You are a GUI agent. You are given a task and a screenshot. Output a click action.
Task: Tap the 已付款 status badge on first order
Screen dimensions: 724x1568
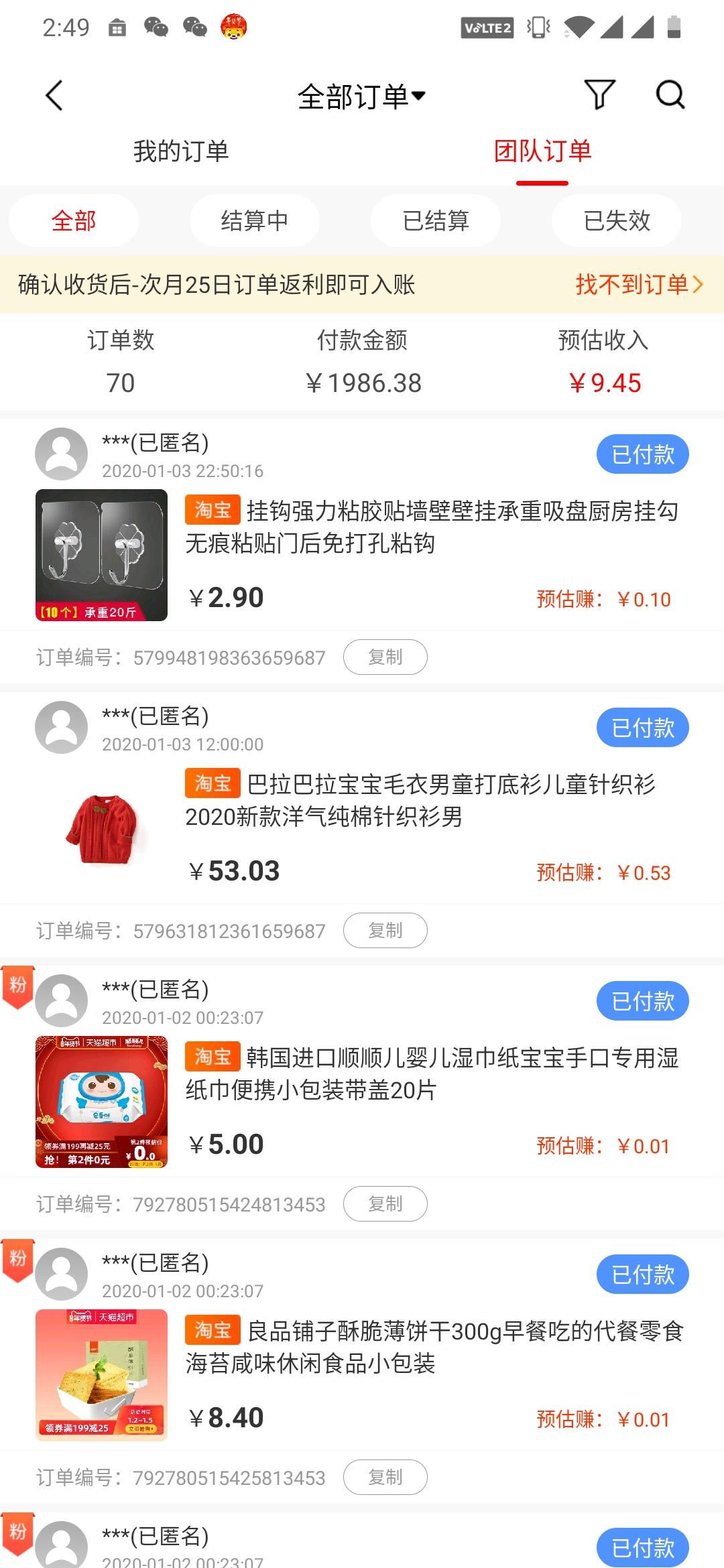point(642,454)
